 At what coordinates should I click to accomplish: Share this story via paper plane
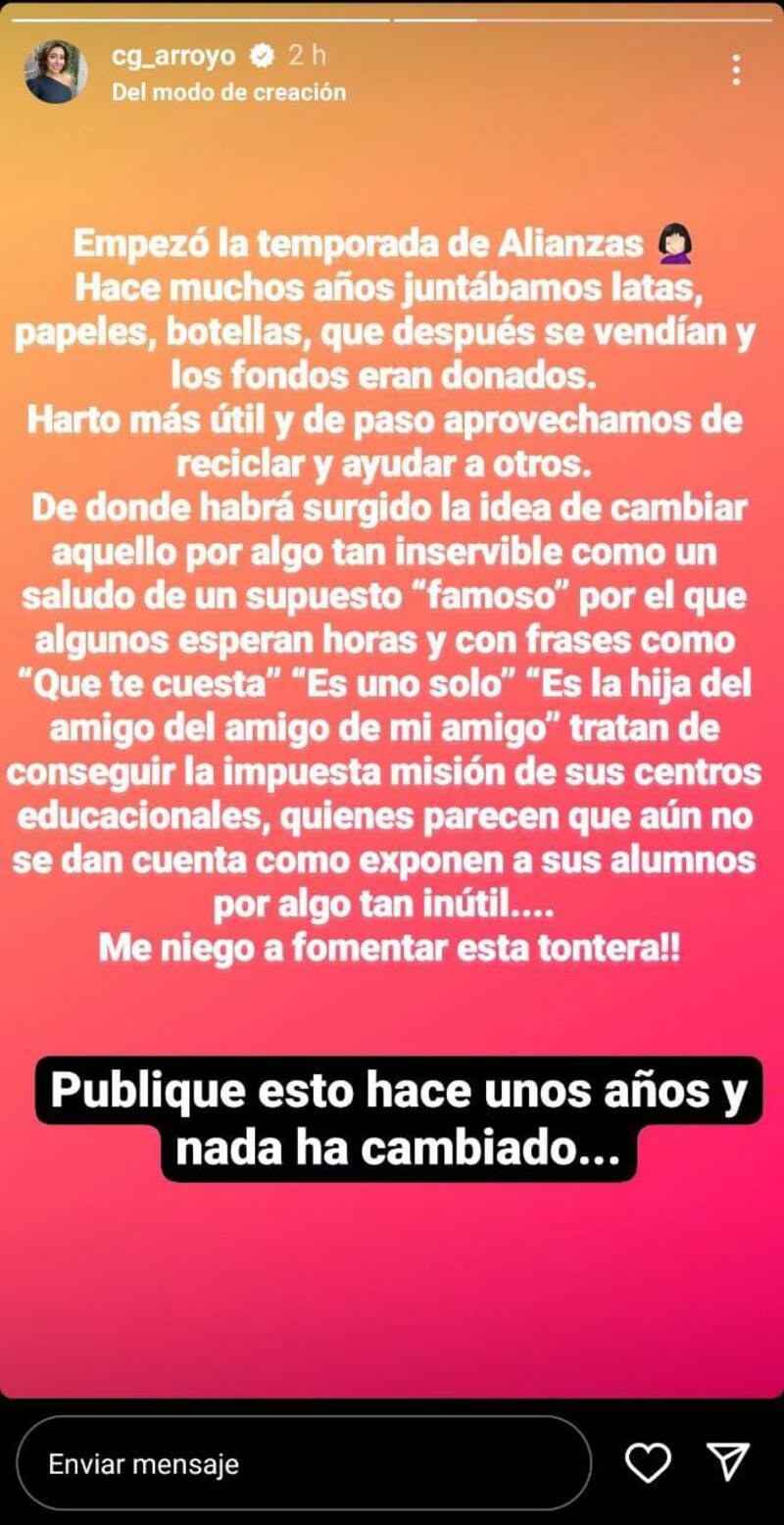(728, 1461)
